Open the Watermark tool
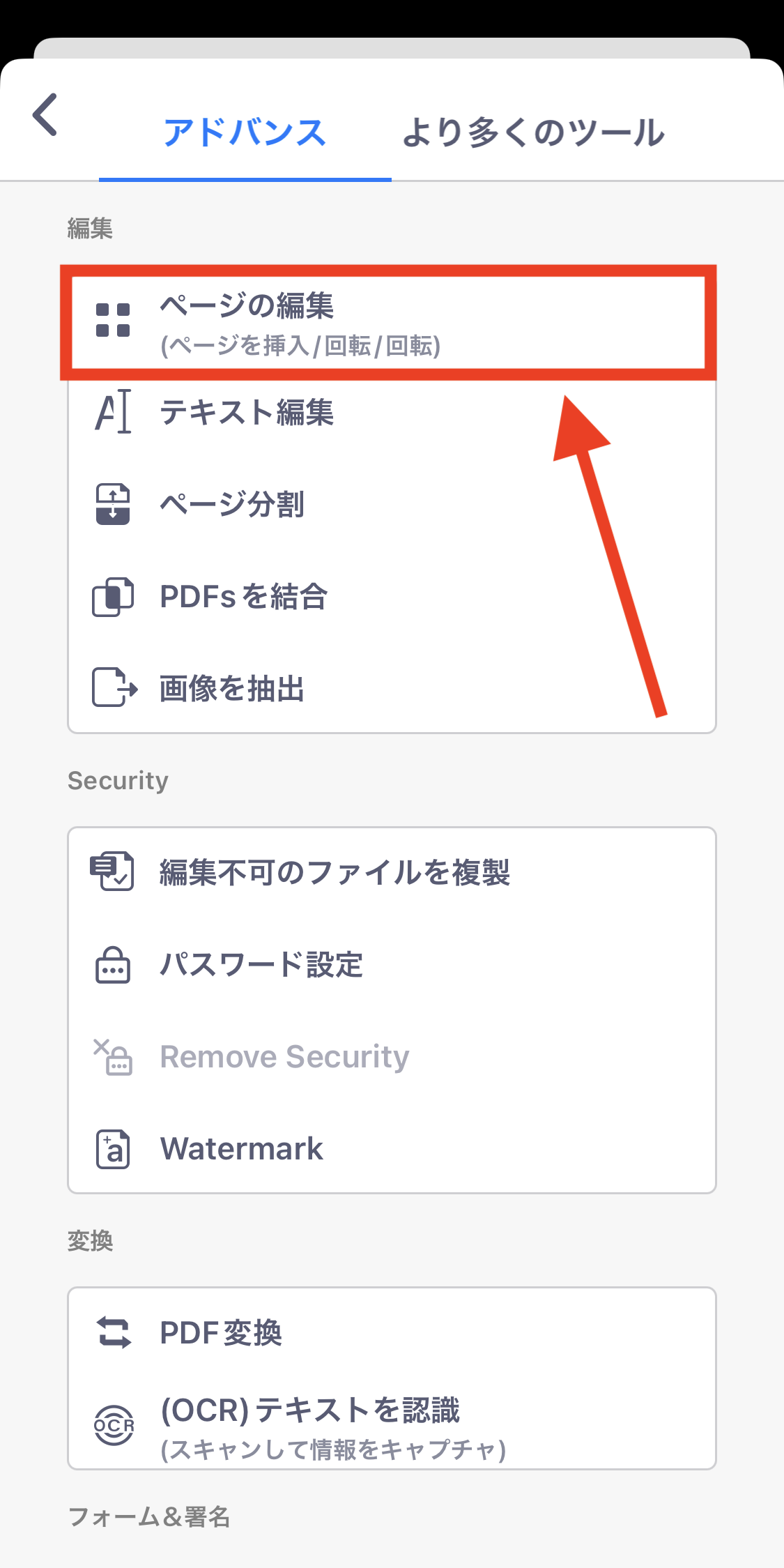784x1568 pixels. 392,1148
